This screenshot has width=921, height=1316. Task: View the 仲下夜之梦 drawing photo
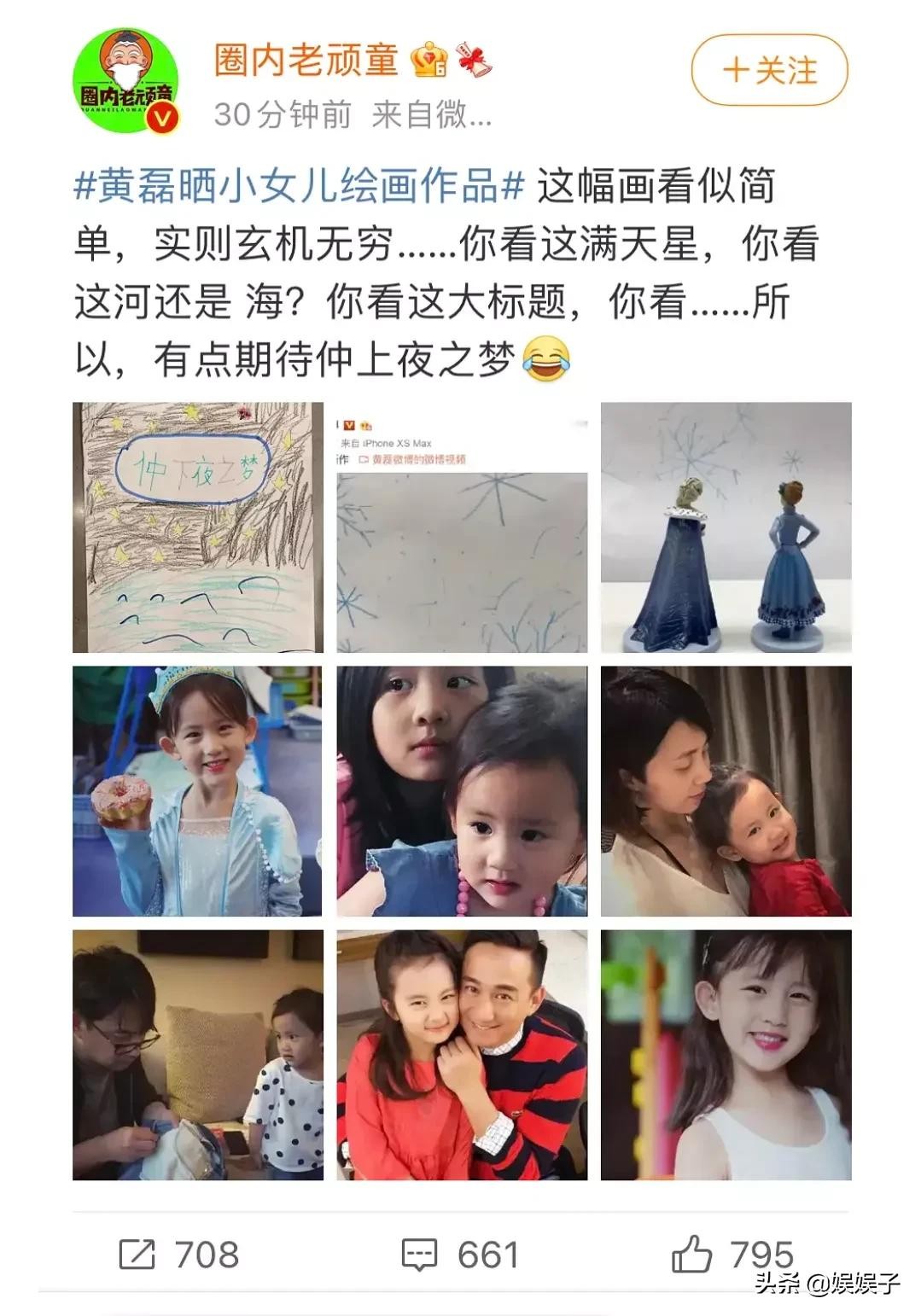click(197, 527)
